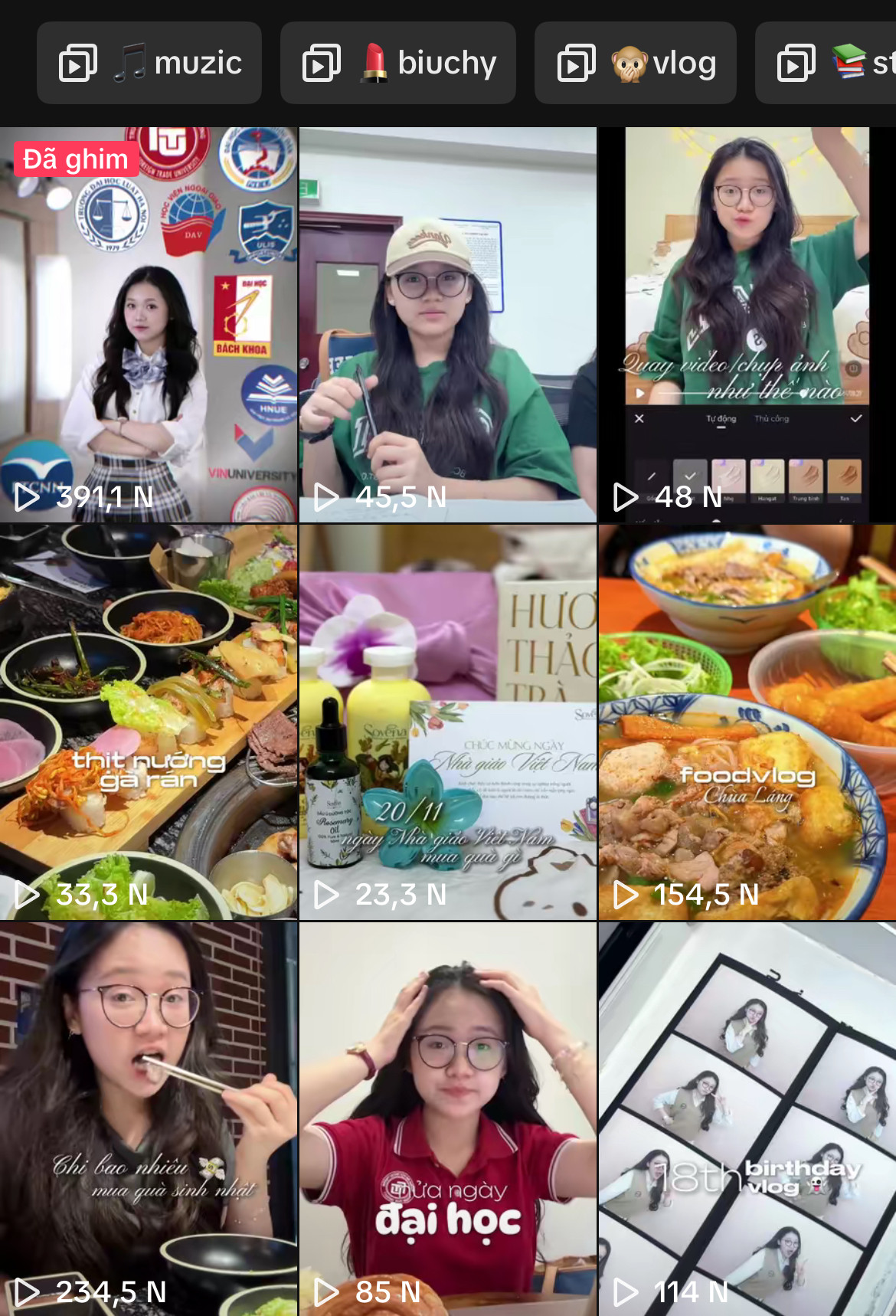
Task: Watch the "Quay video/chụp ảnh" video
Action: pyautogui.click(x=747, y=326)
